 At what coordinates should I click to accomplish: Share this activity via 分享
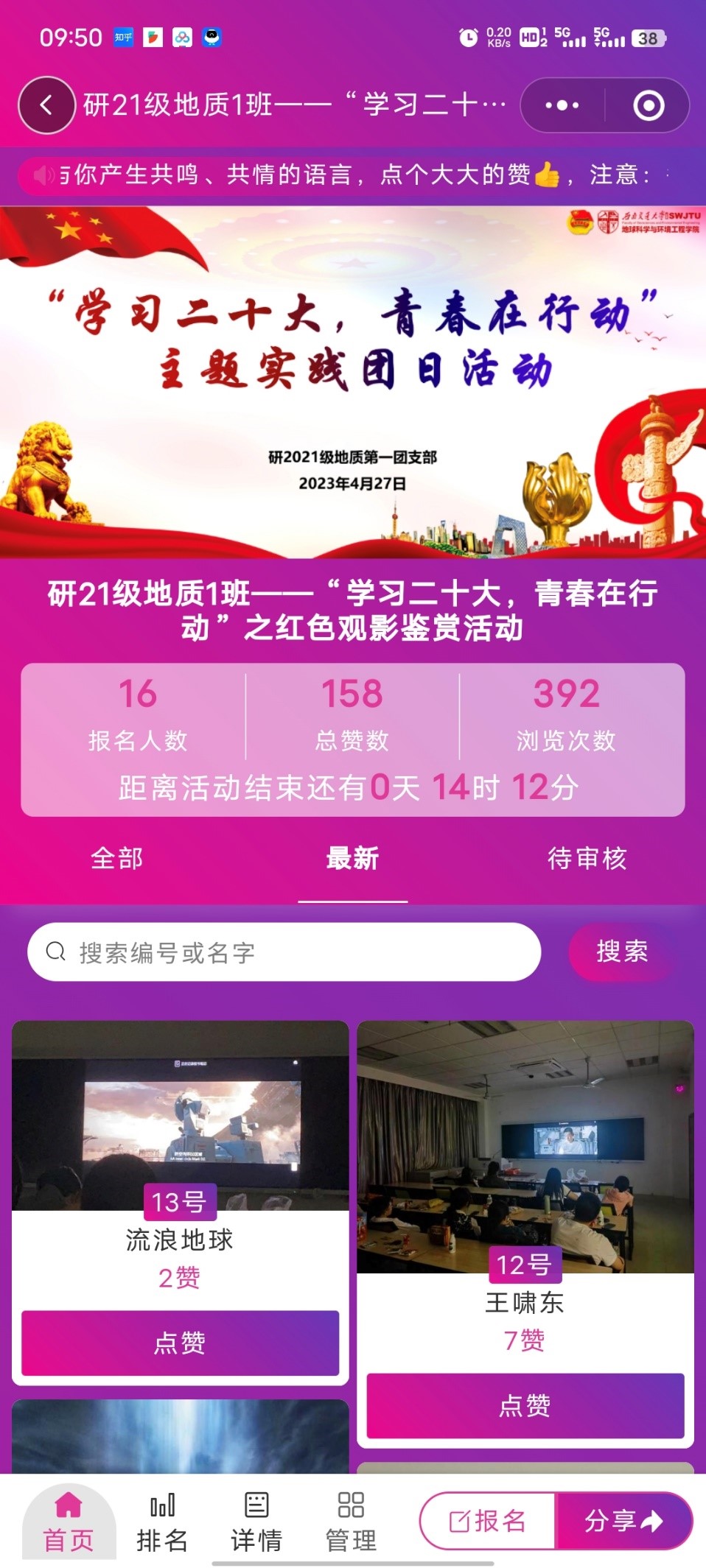click(623, 1521)
